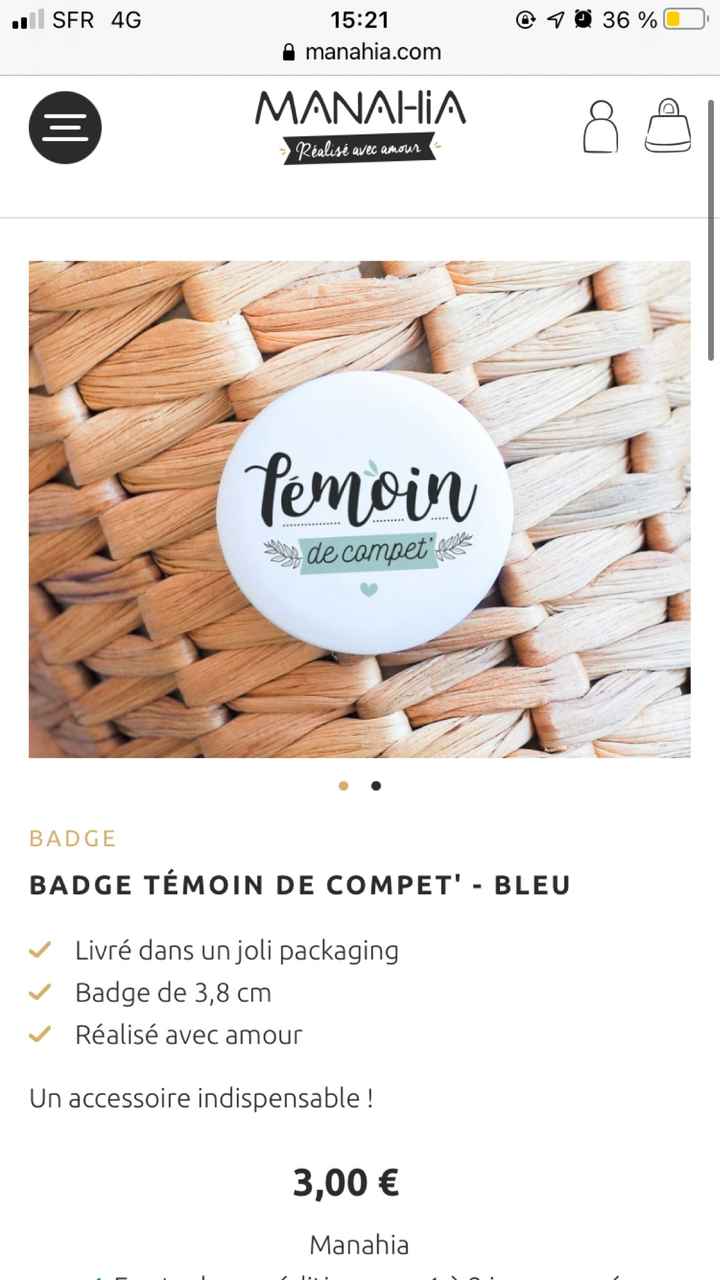Open the BADGE category link
Screen dimensions: 720x1280
72,838
